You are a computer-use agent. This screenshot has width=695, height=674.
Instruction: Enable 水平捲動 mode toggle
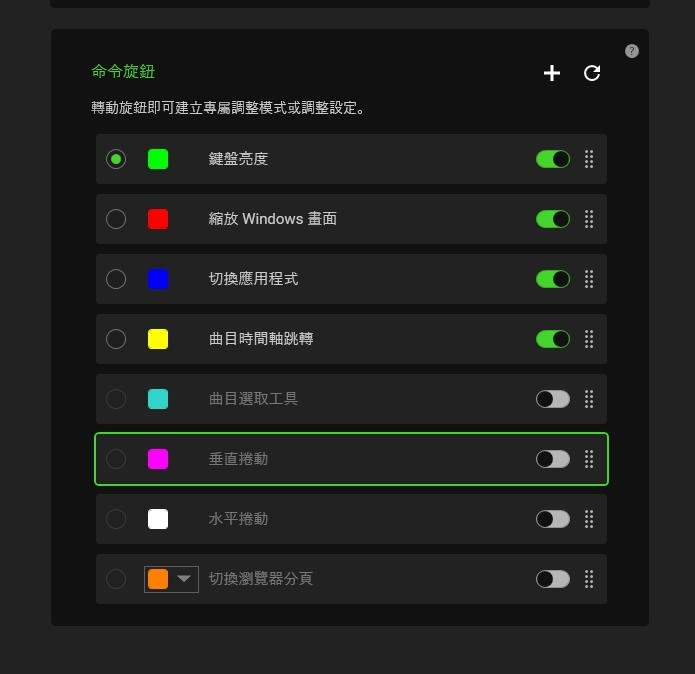pyautogui.click(x=553, y=519)
